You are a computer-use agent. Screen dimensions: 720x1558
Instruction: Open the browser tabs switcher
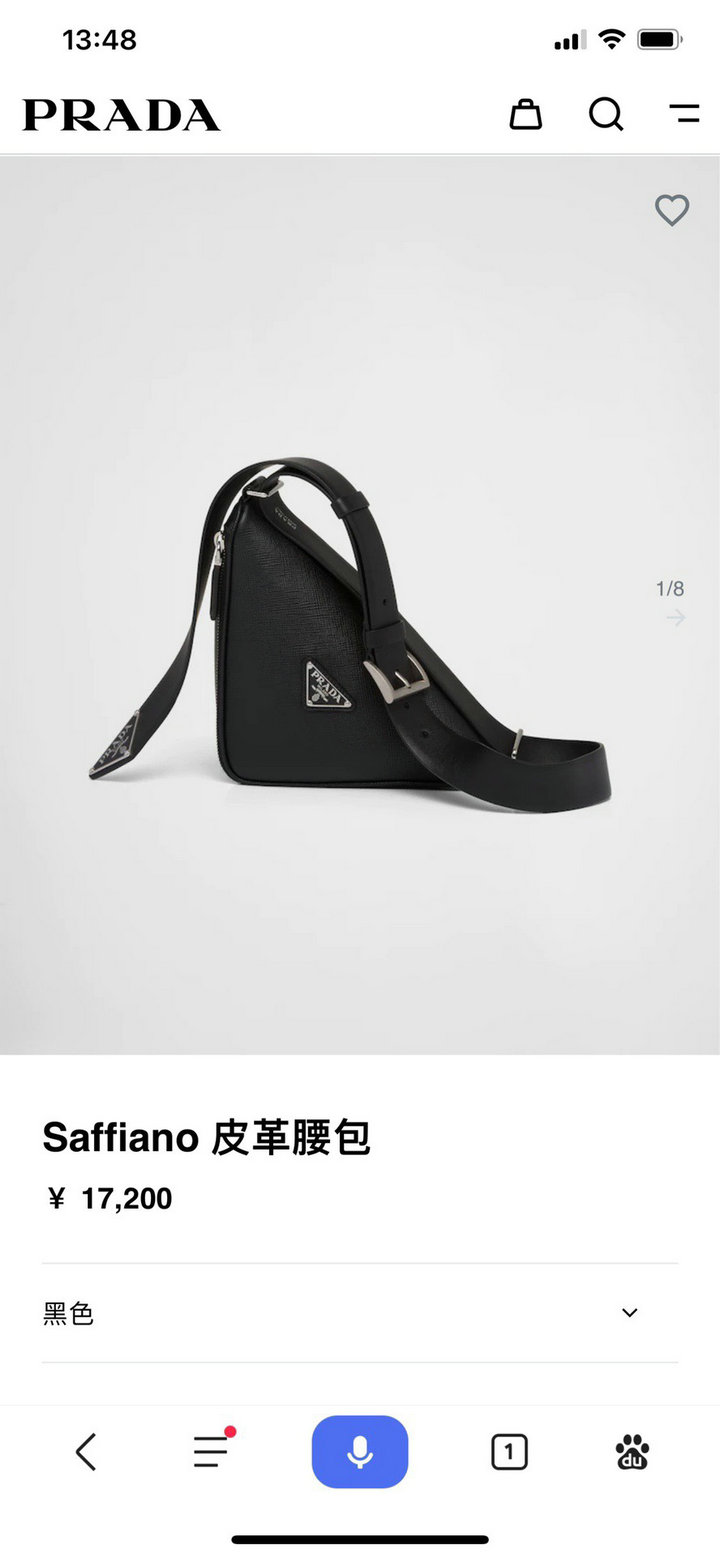[509, 1451]
